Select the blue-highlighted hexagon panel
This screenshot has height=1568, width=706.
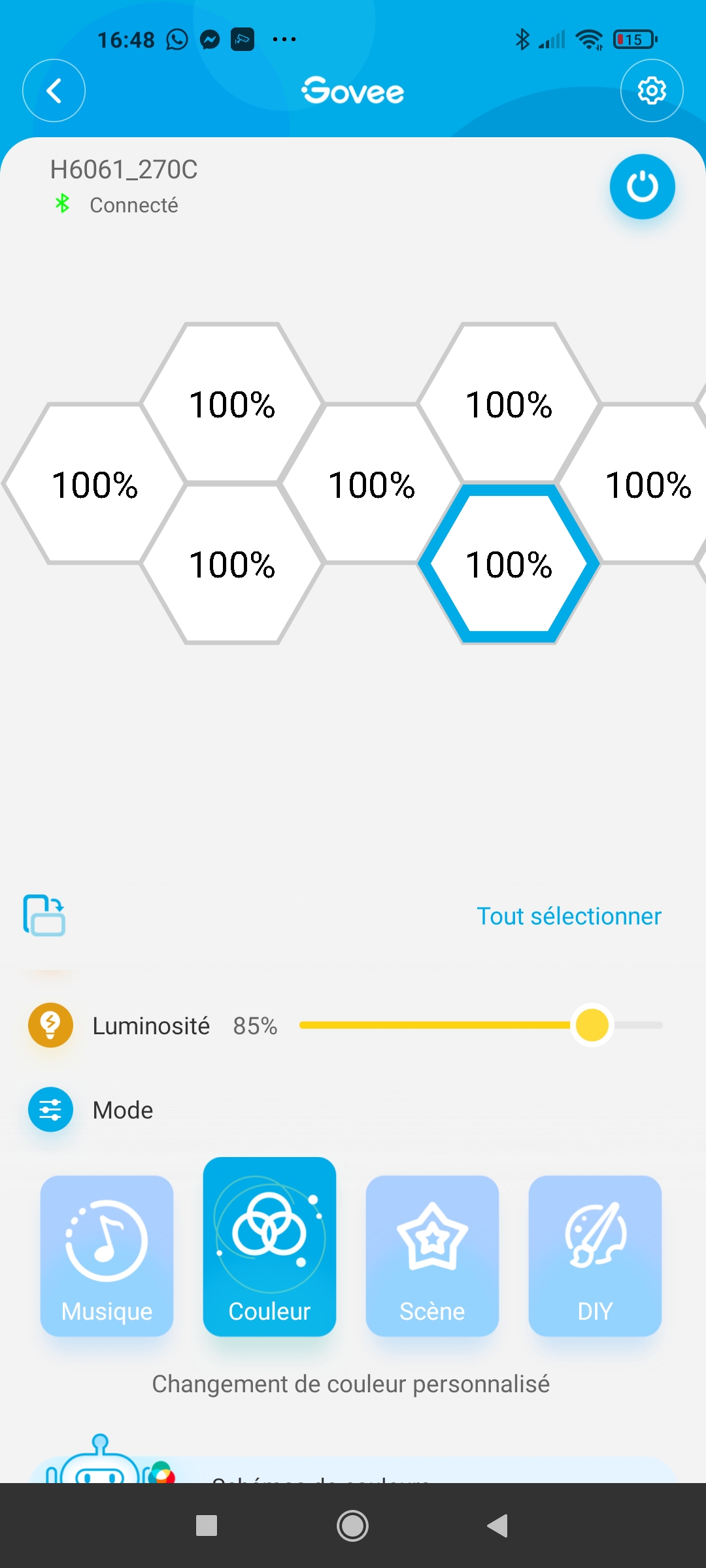pyautogui.click(x=509, y=564)
